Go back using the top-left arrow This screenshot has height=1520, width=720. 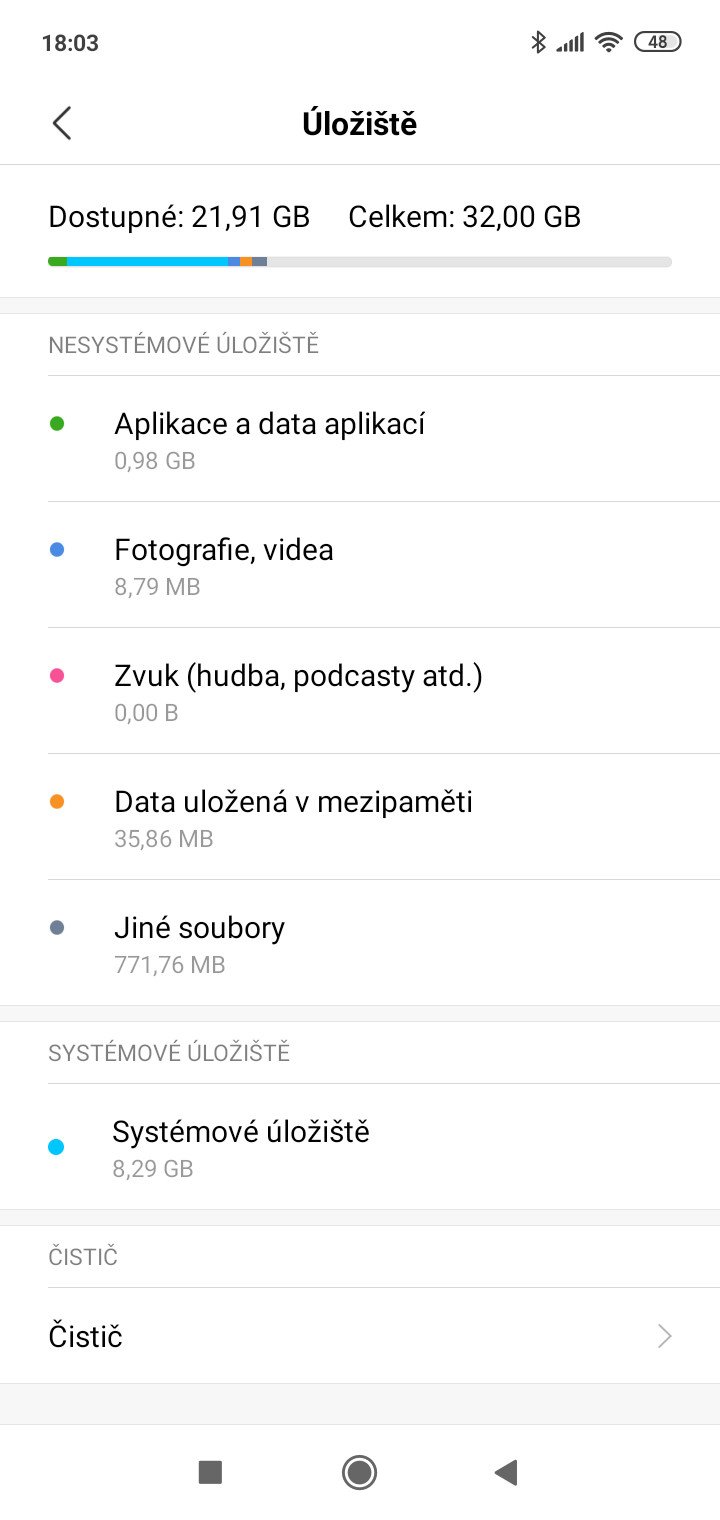62,124
